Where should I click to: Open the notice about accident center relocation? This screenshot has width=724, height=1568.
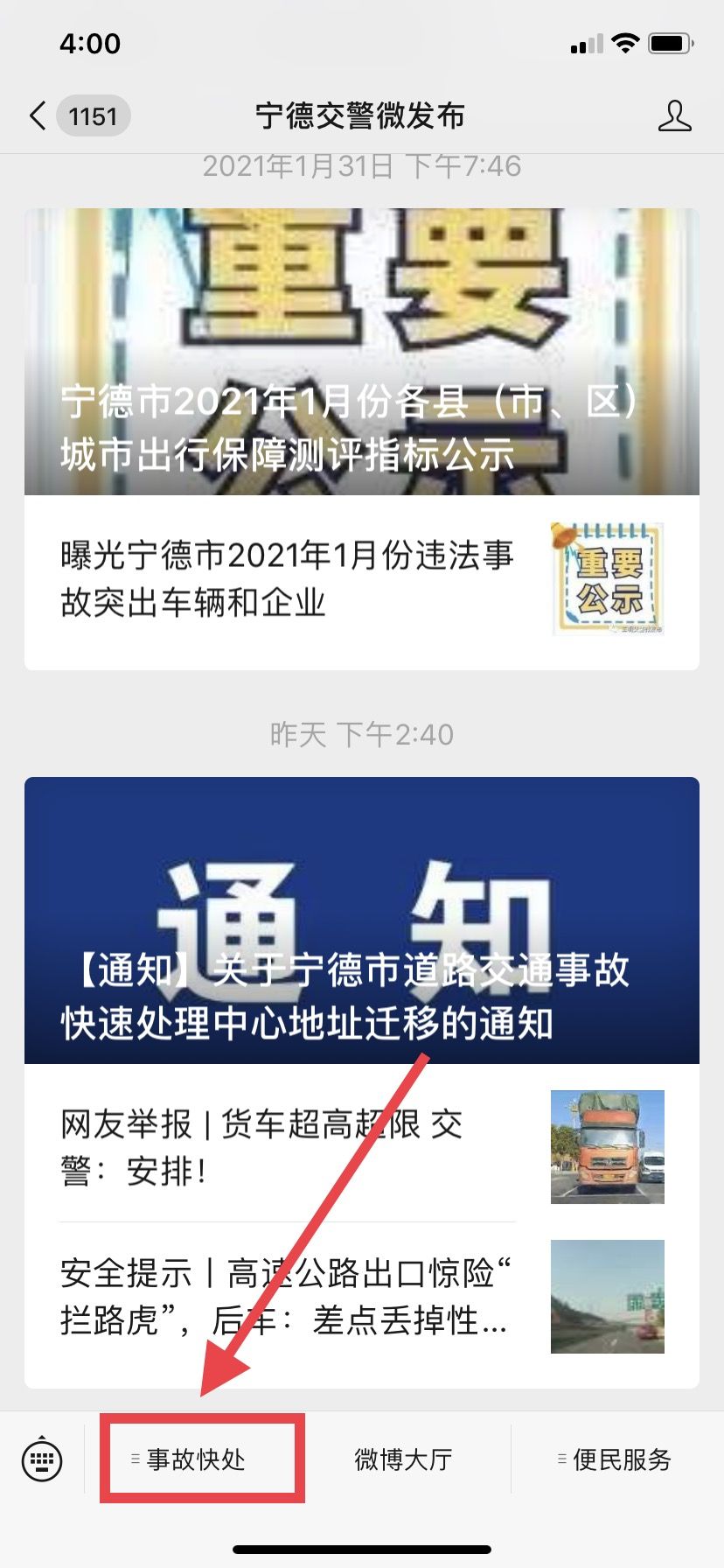(361, 920)
